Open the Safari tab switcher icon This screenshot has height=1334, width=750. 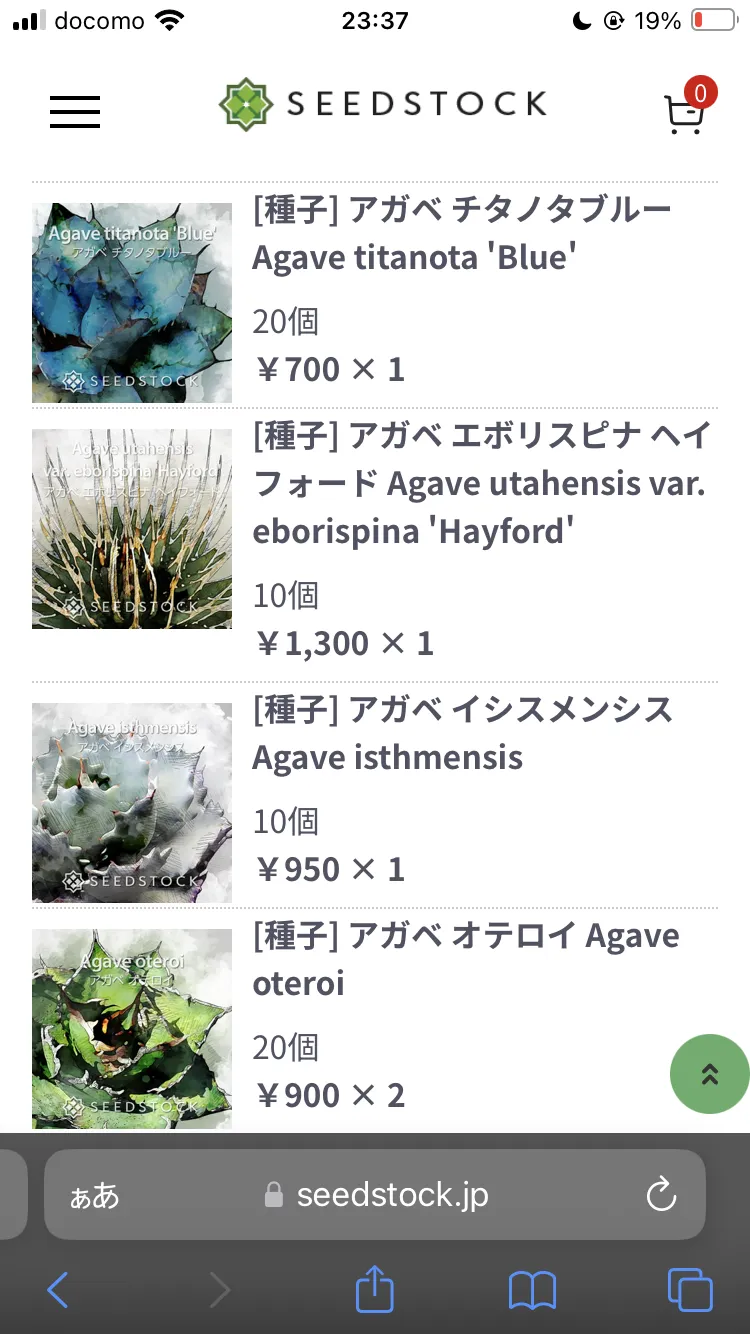click(688, 1290)
